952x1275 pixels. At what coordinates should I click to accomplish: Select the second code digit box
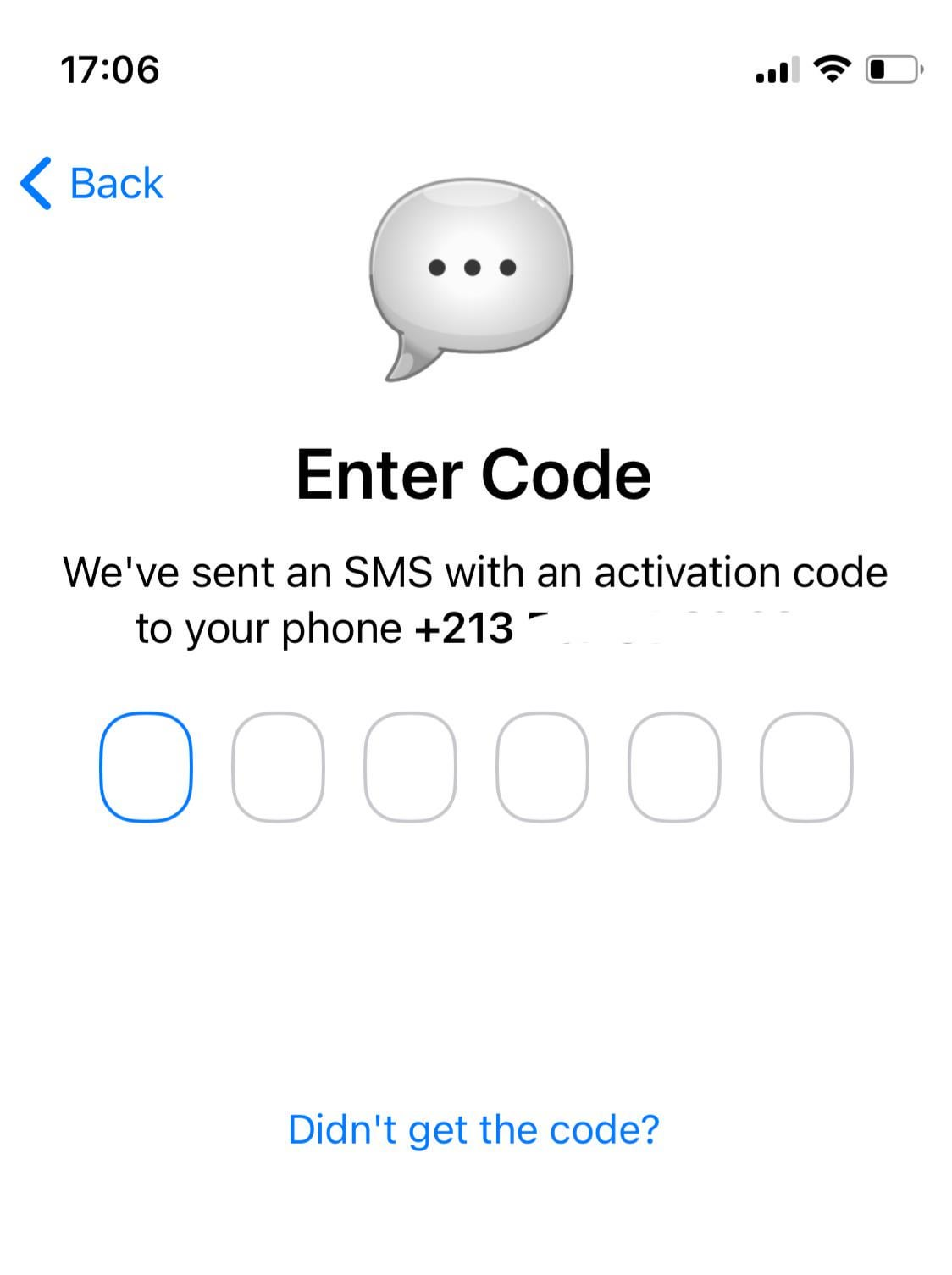pyautogui.click(x=278, y=767)
